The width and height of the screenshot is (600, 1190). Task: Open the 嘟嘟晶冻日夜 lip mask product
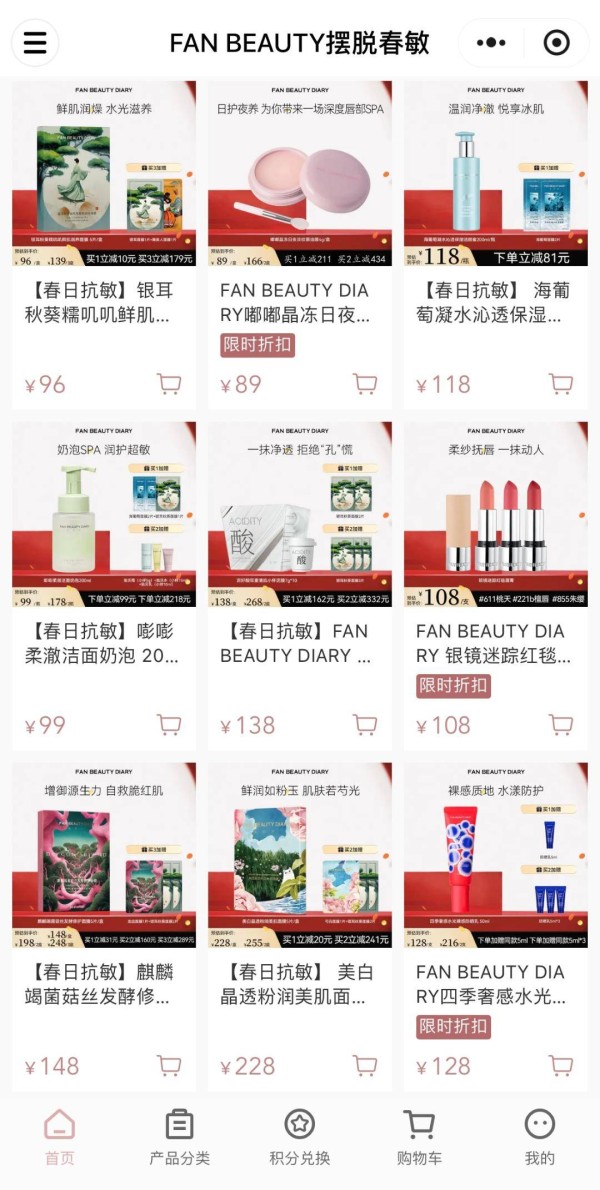click(x=300, y=245)
